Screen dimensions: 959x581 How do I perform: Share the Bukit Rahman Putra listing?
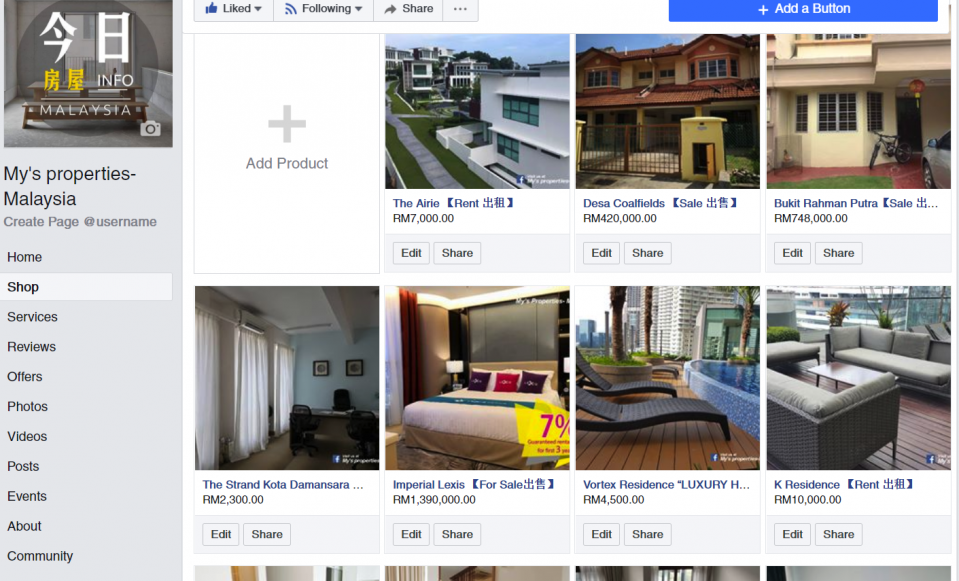point(838,253)
